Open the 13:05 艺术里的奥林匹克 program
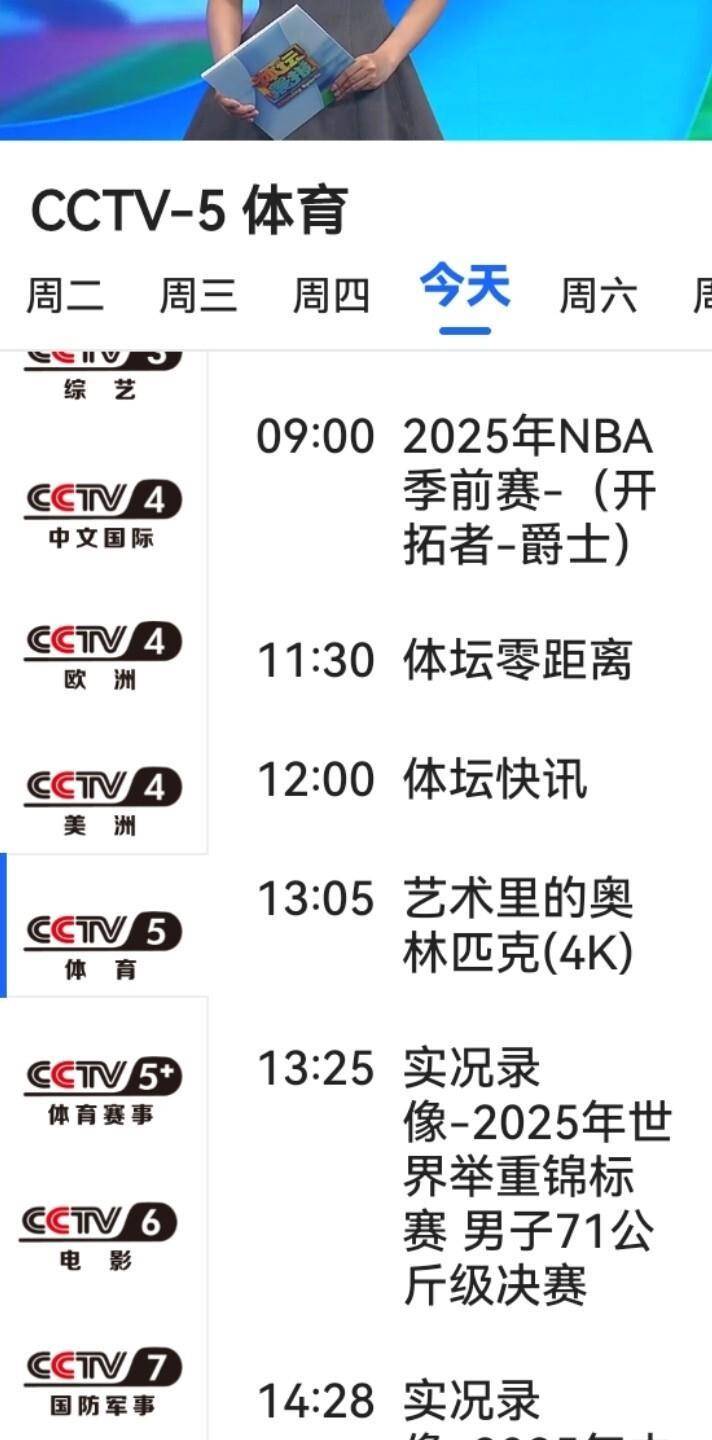This screenshot has height=1440, width=712. click(447, 926)
